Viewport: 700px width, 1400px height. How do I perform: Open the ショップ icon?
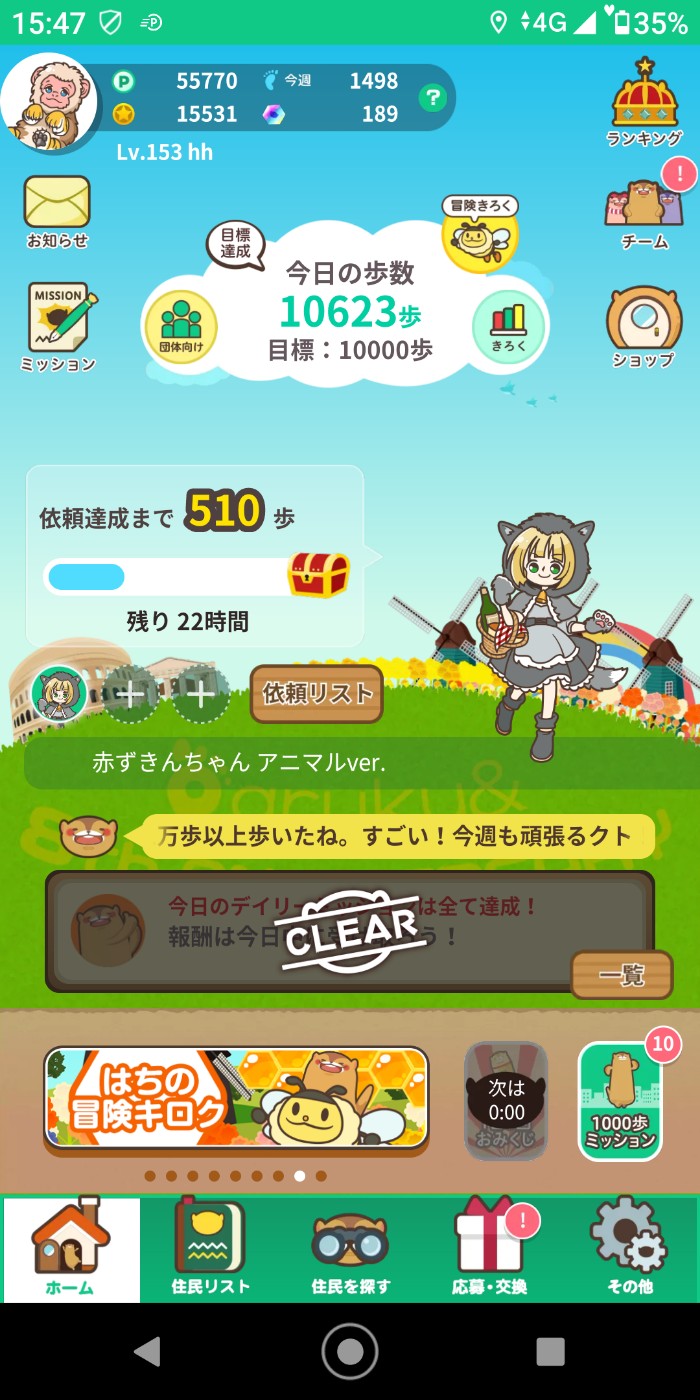pyautogui.click(x=643, y=327)
